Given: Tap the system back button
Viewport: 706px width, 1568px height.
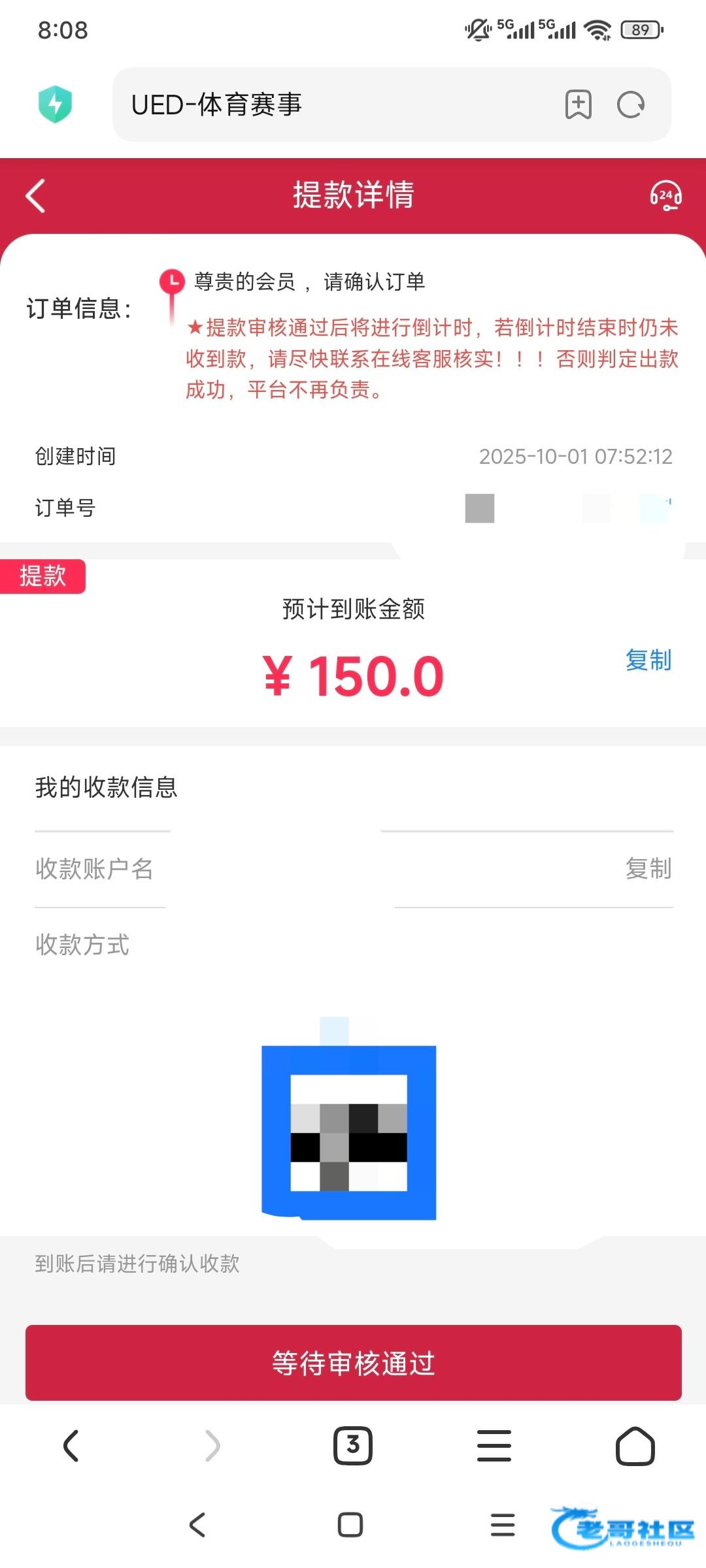Looking at the screenshot, I should [197, 1525].
